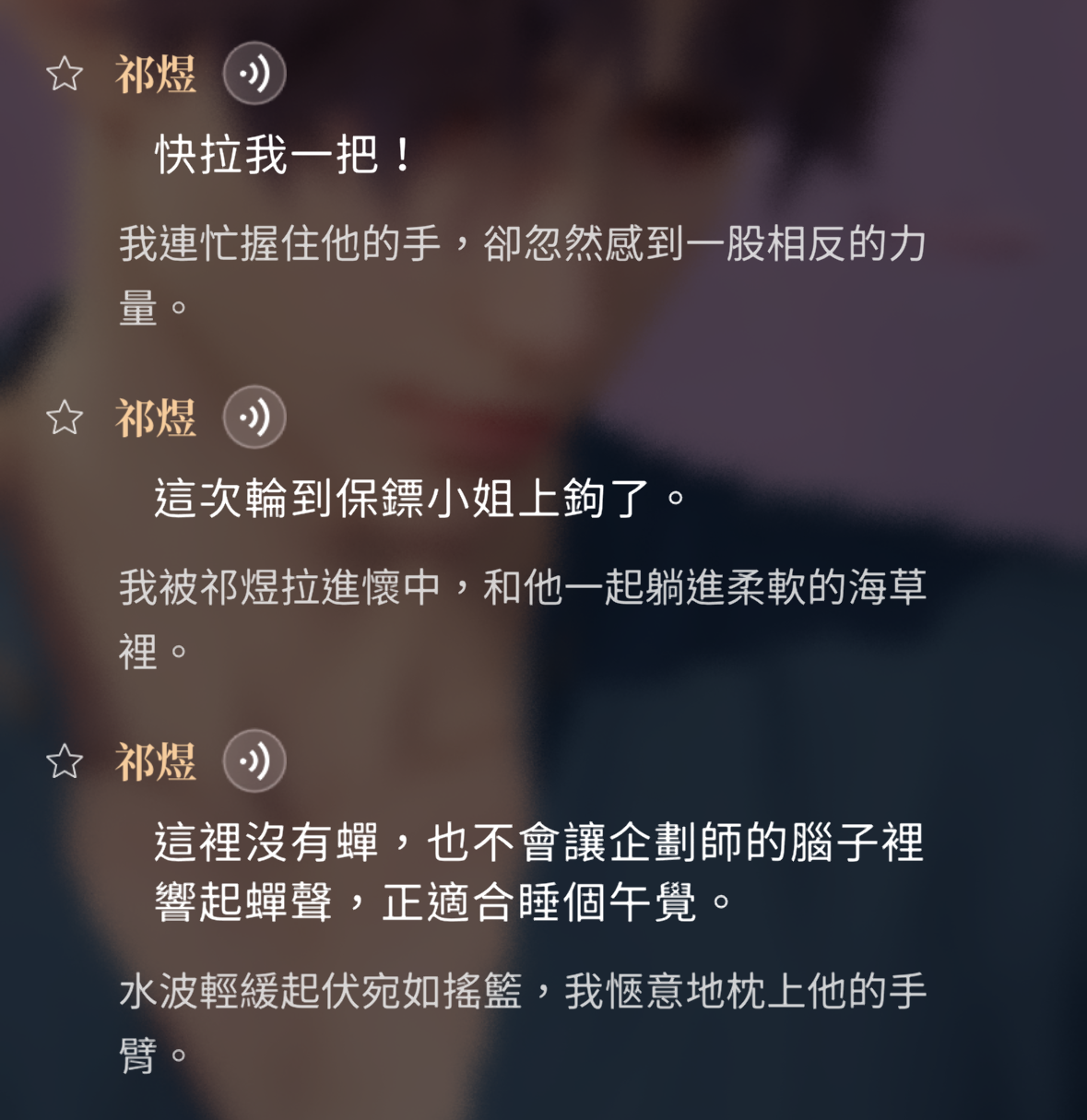
Task: Star the line "快拉我一把！"
Action: pyautogui.click(x=65, y=74)
